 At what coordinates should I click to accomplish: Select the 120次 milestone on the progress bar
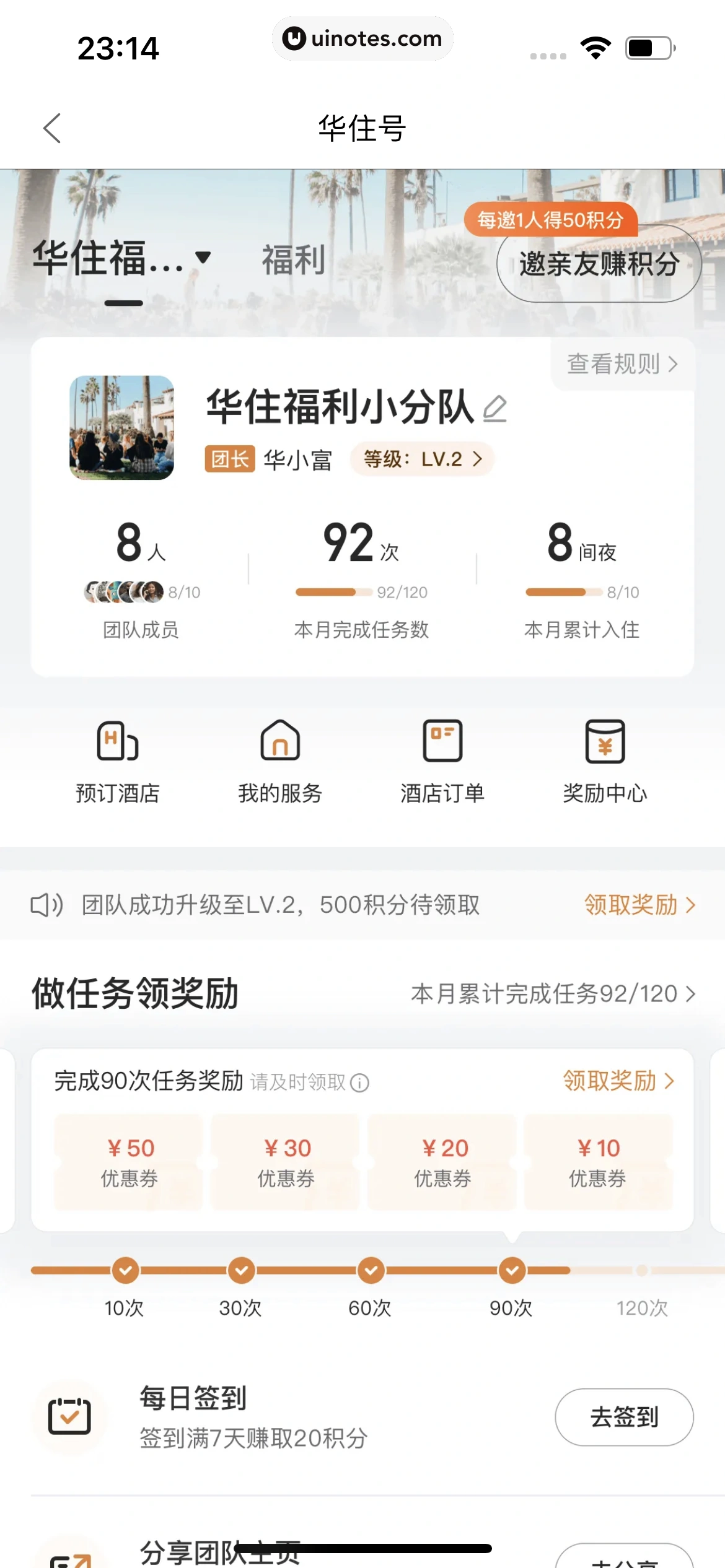click(x=642, y=1271)
